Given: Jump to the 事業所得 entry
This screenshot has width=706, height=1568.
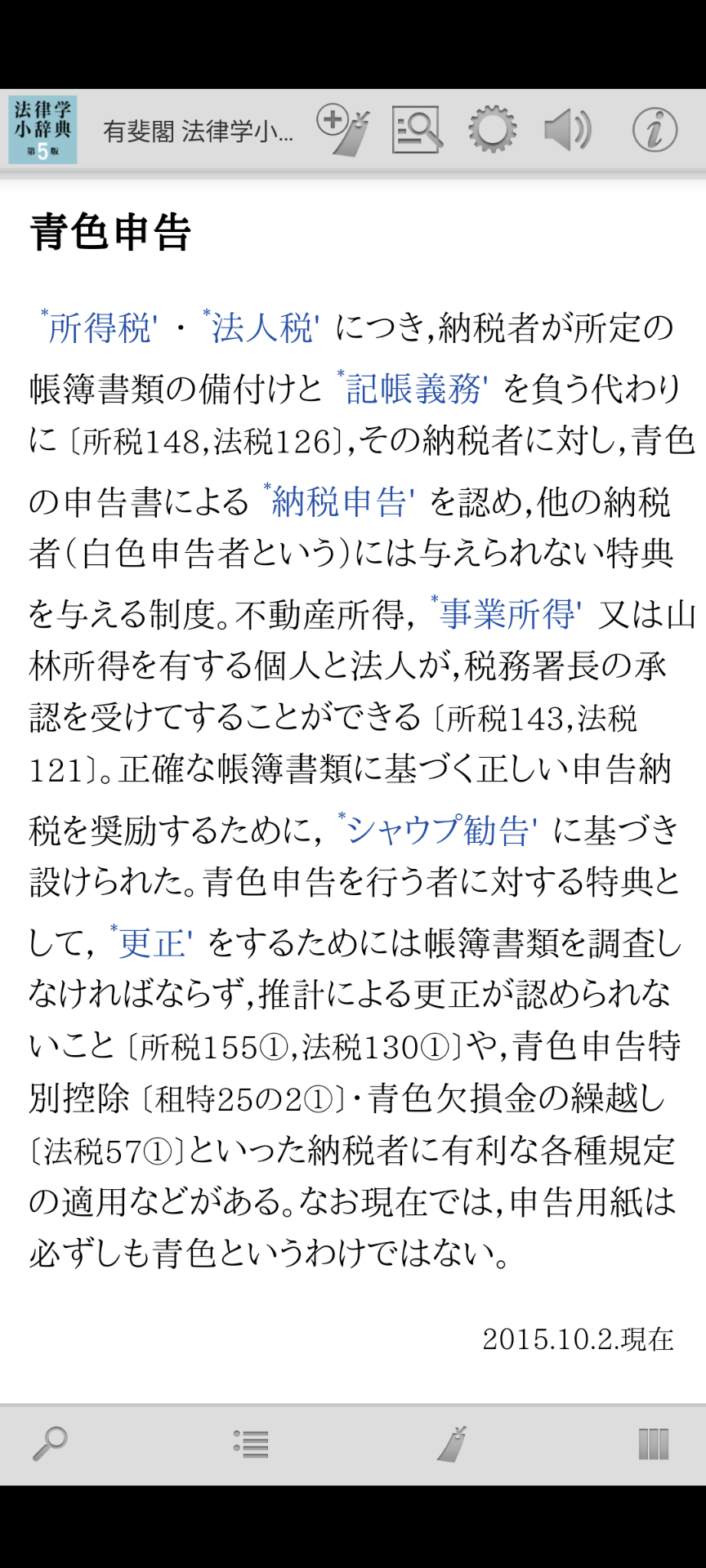Looking at the screenshot, I should pos(508,614).
